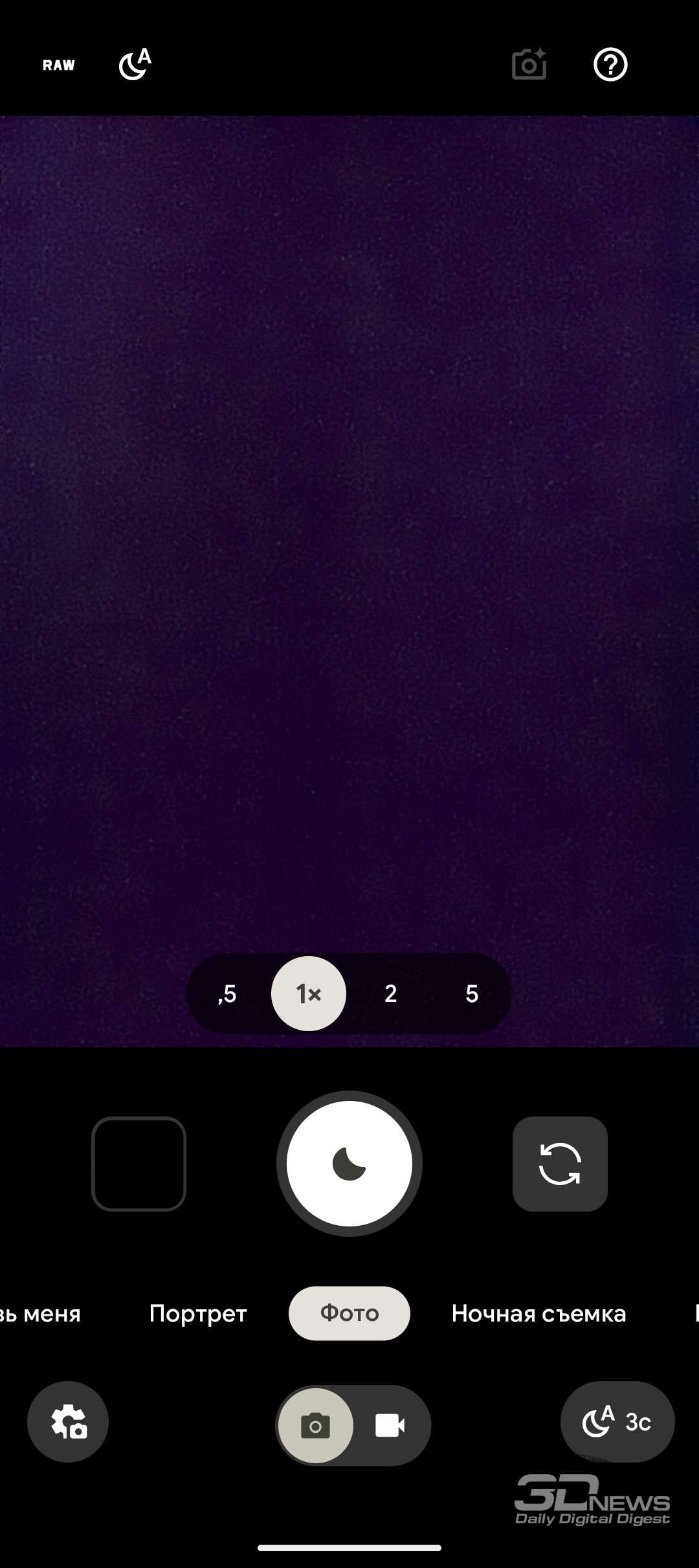Switch to Ночная съемка mode
Screen dimensions: 699x1568
[539, 1314]
